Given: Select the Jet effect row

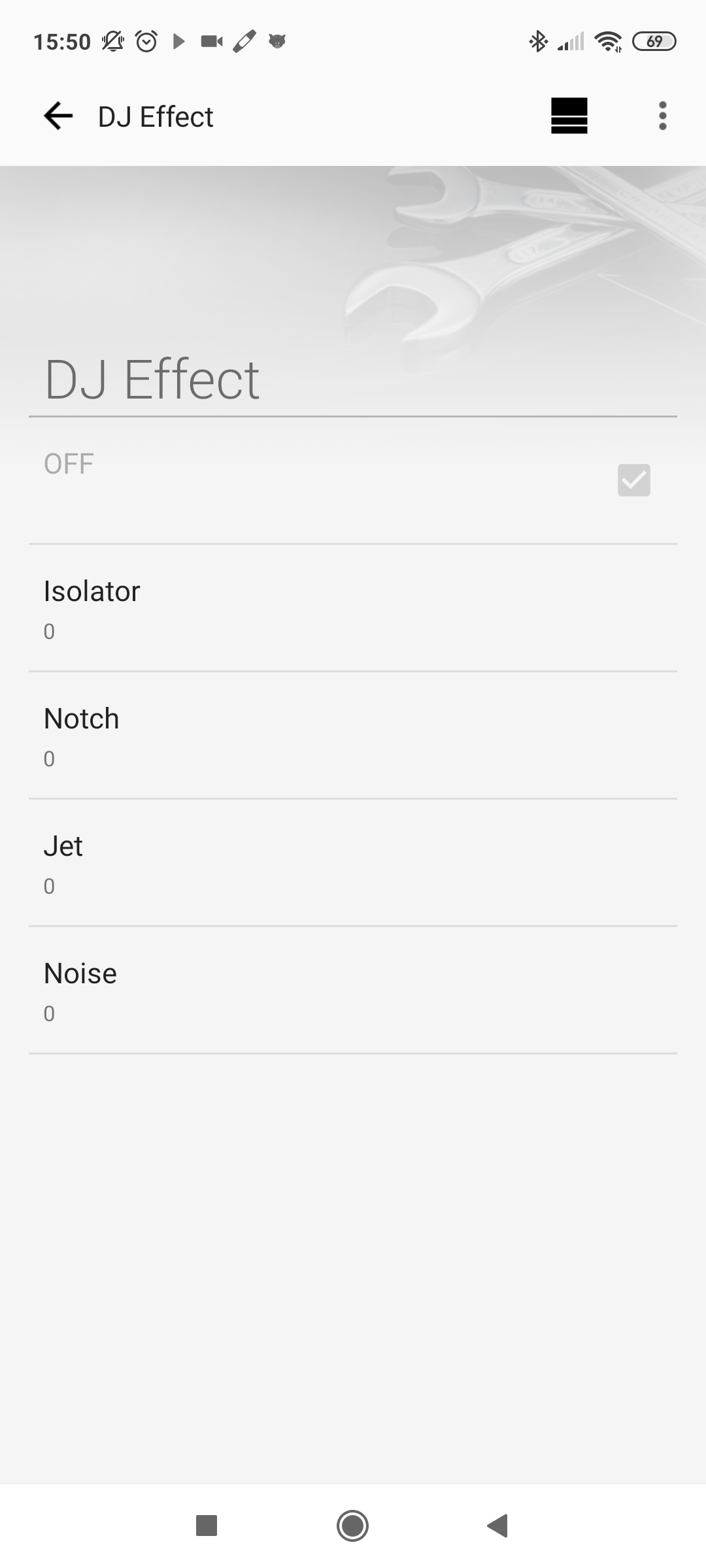Looking at the screenshot, I should coord(353,863).
